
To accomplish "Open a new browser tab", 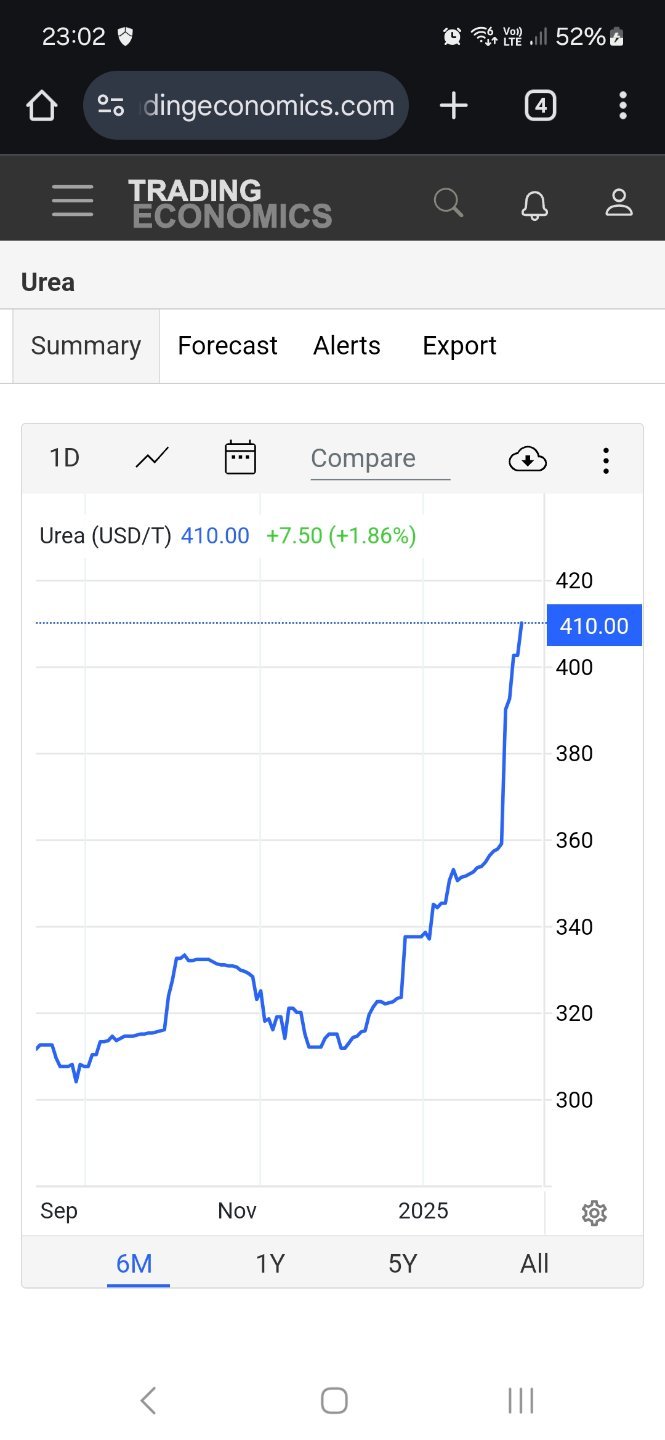I will 453,105.
